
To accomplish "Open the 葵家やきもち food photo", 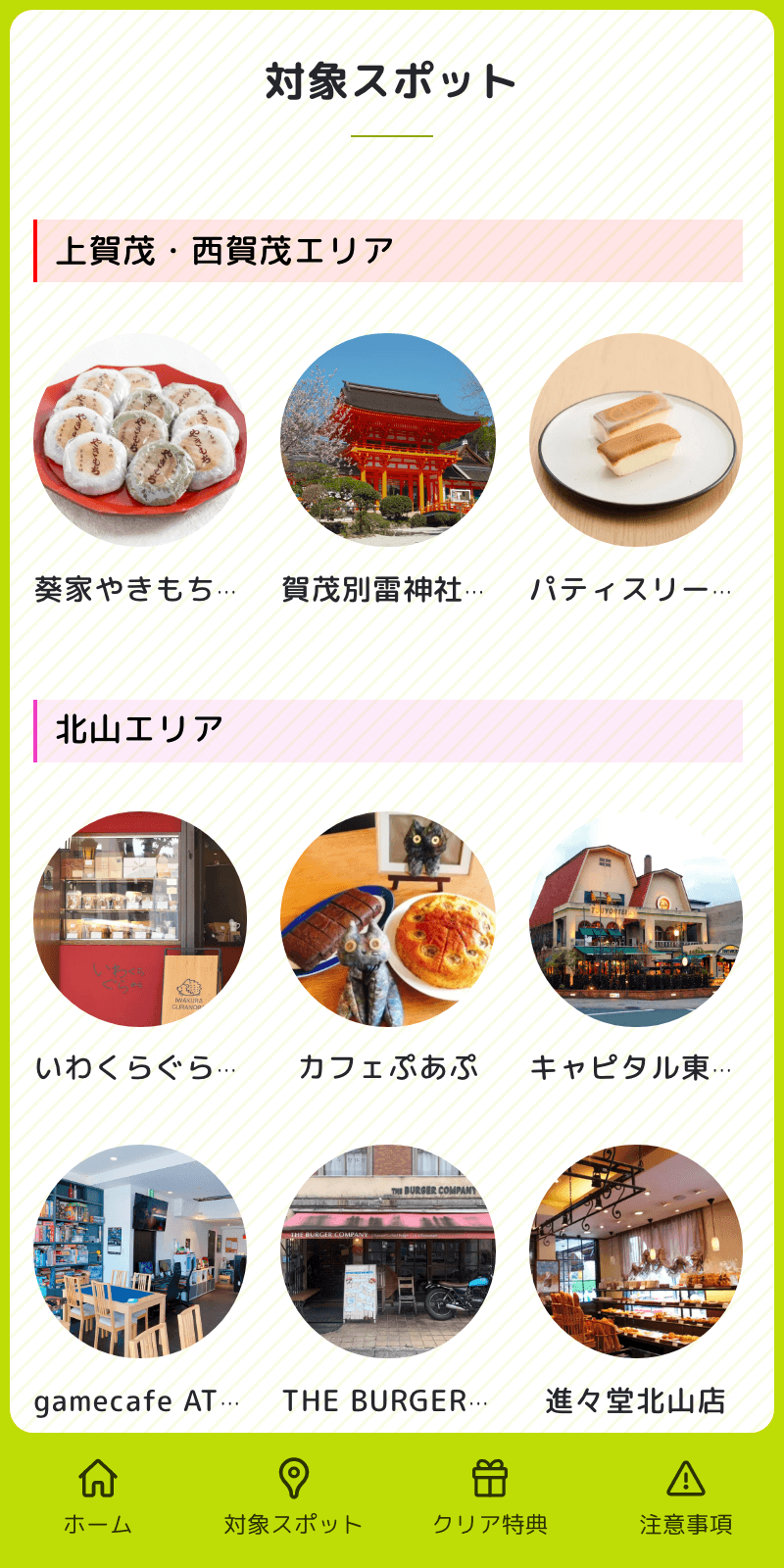I will pyautogui.click(x=142, y=441).
